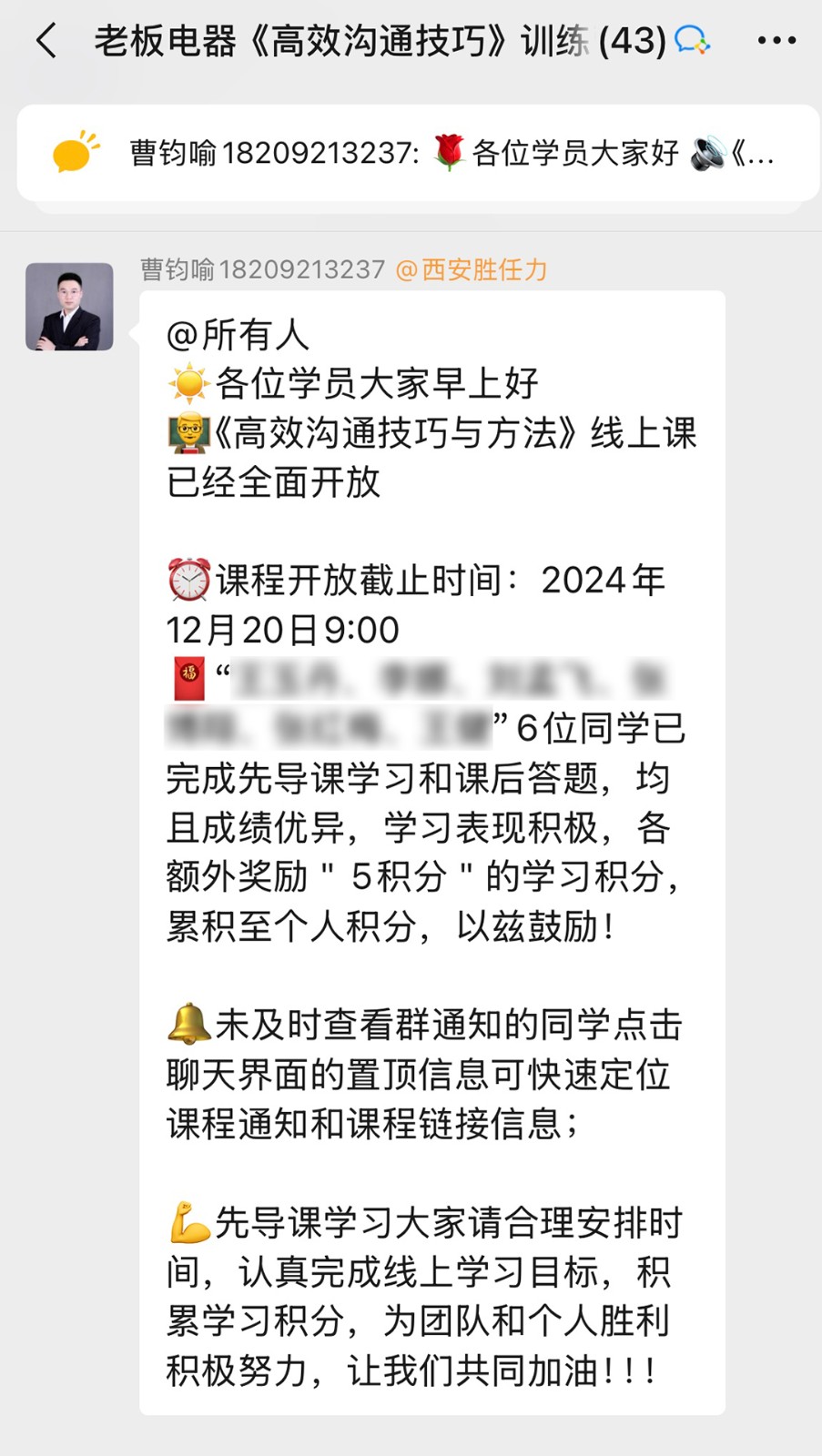Go back from the group chat
This screenshot has width=822, height=1456.
tap(47, 41)
